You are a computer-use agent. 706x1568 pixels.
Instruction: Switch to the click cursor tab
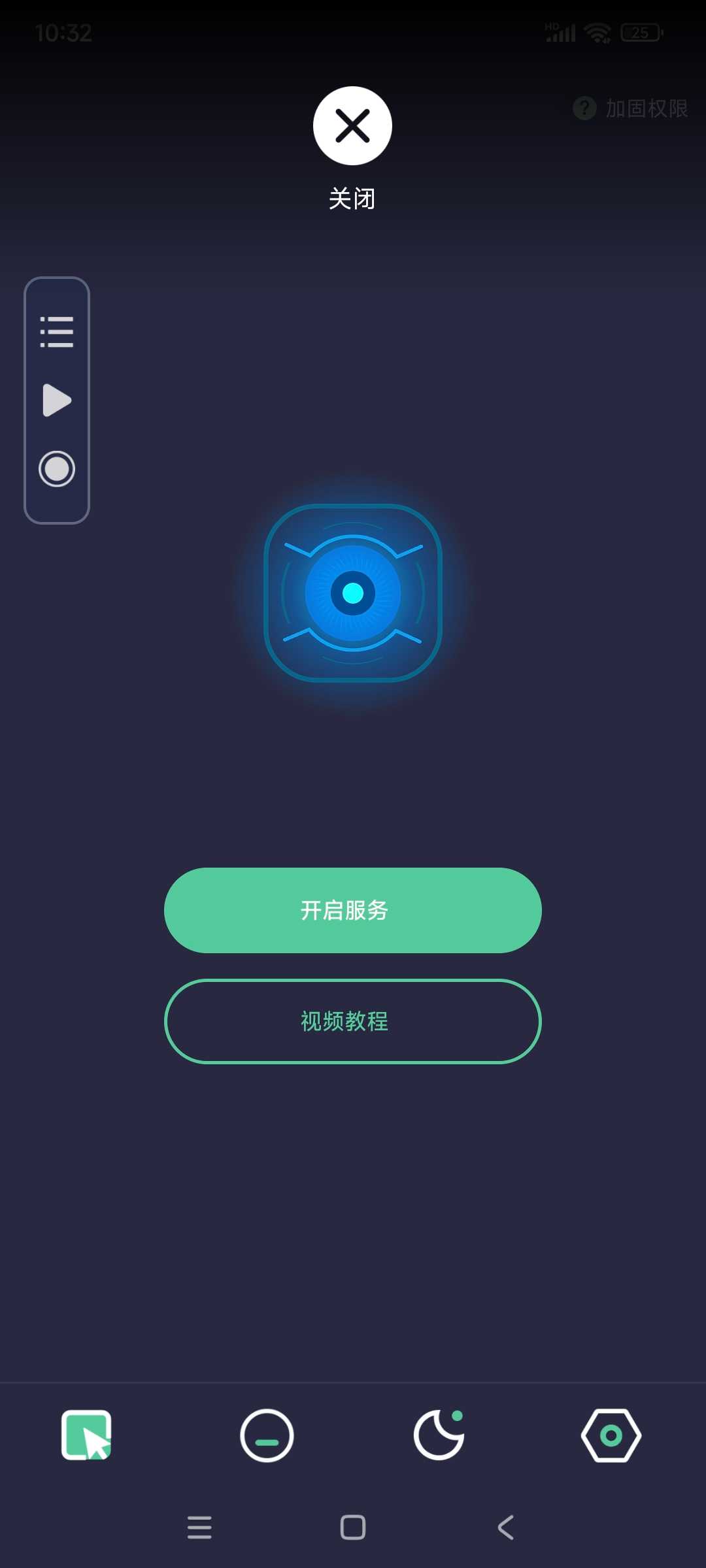pos(86,1435)
